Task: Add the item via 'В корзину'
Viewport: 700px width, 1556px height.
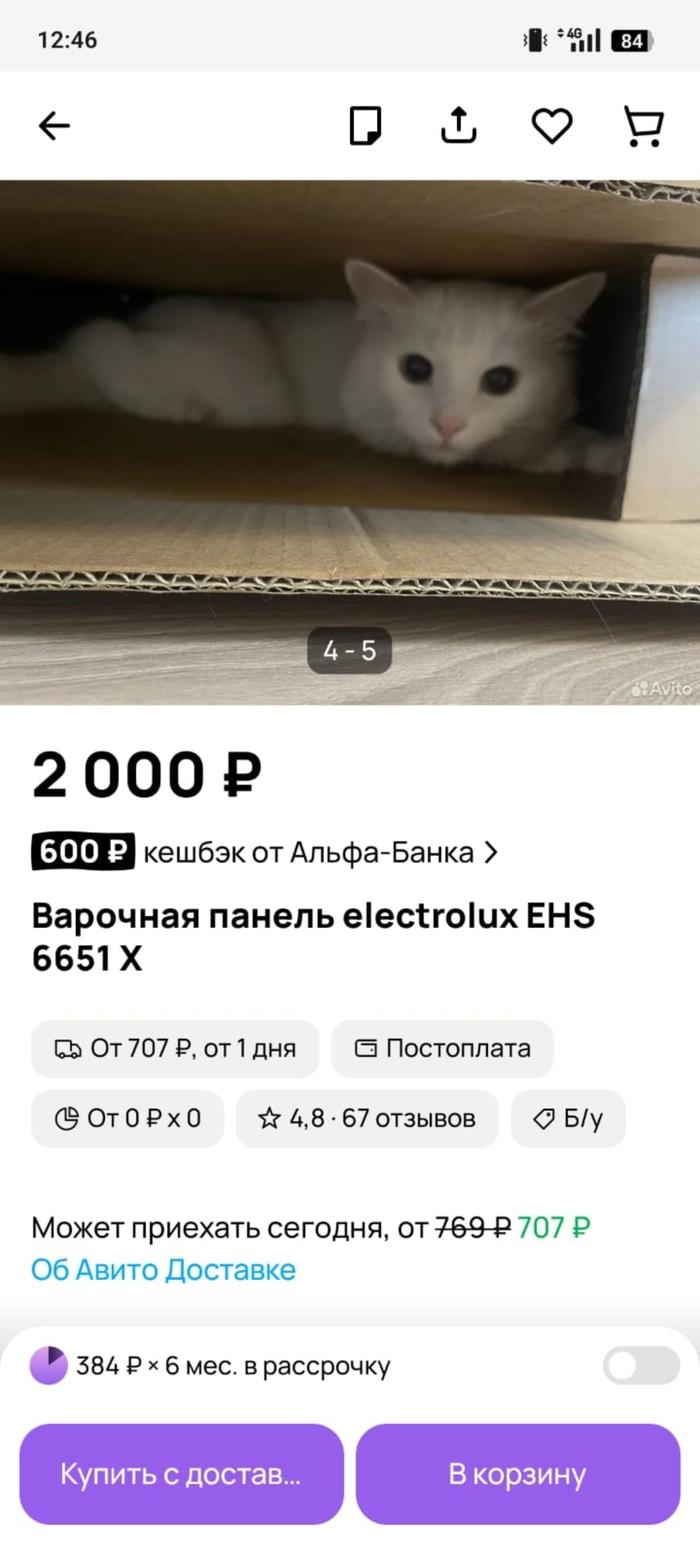Action: click(x=517, y=1474)
